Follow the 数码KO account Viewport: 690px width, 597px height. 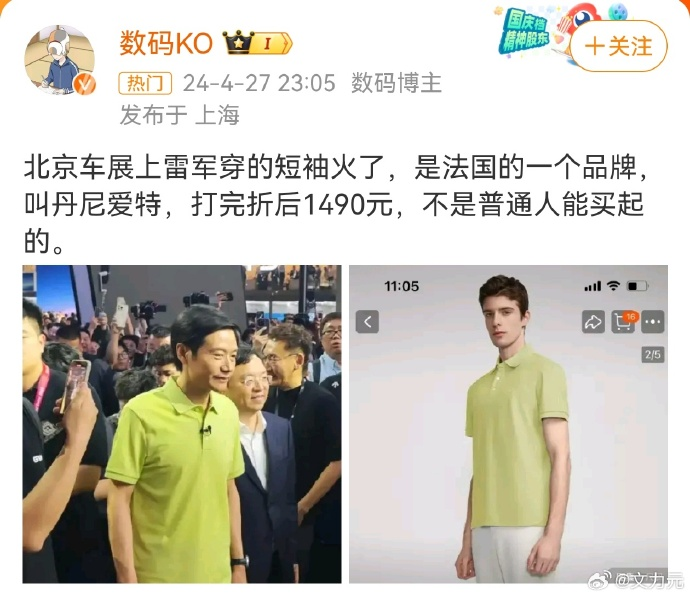tap(619, 47)
